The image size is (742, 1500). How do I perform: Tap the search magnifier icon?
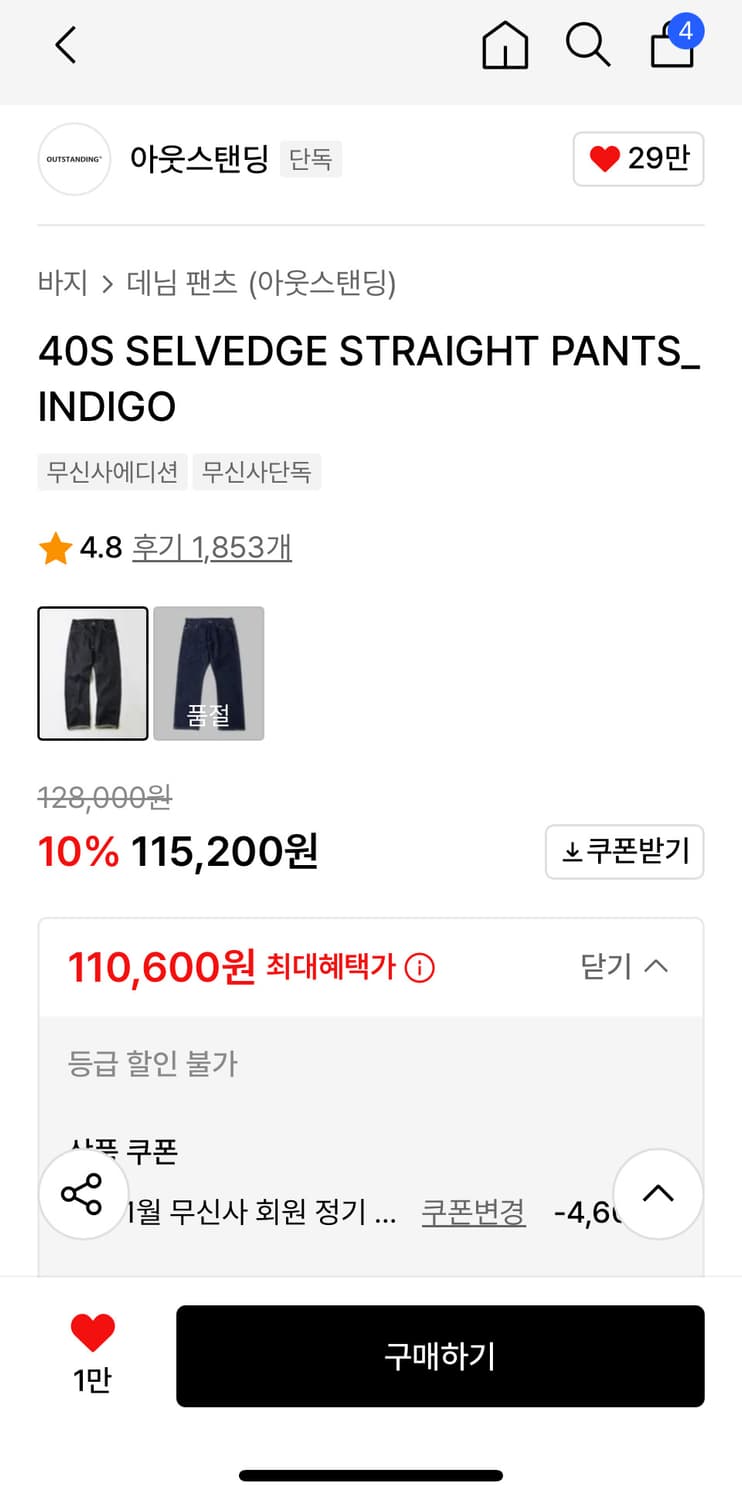[588, 45]
